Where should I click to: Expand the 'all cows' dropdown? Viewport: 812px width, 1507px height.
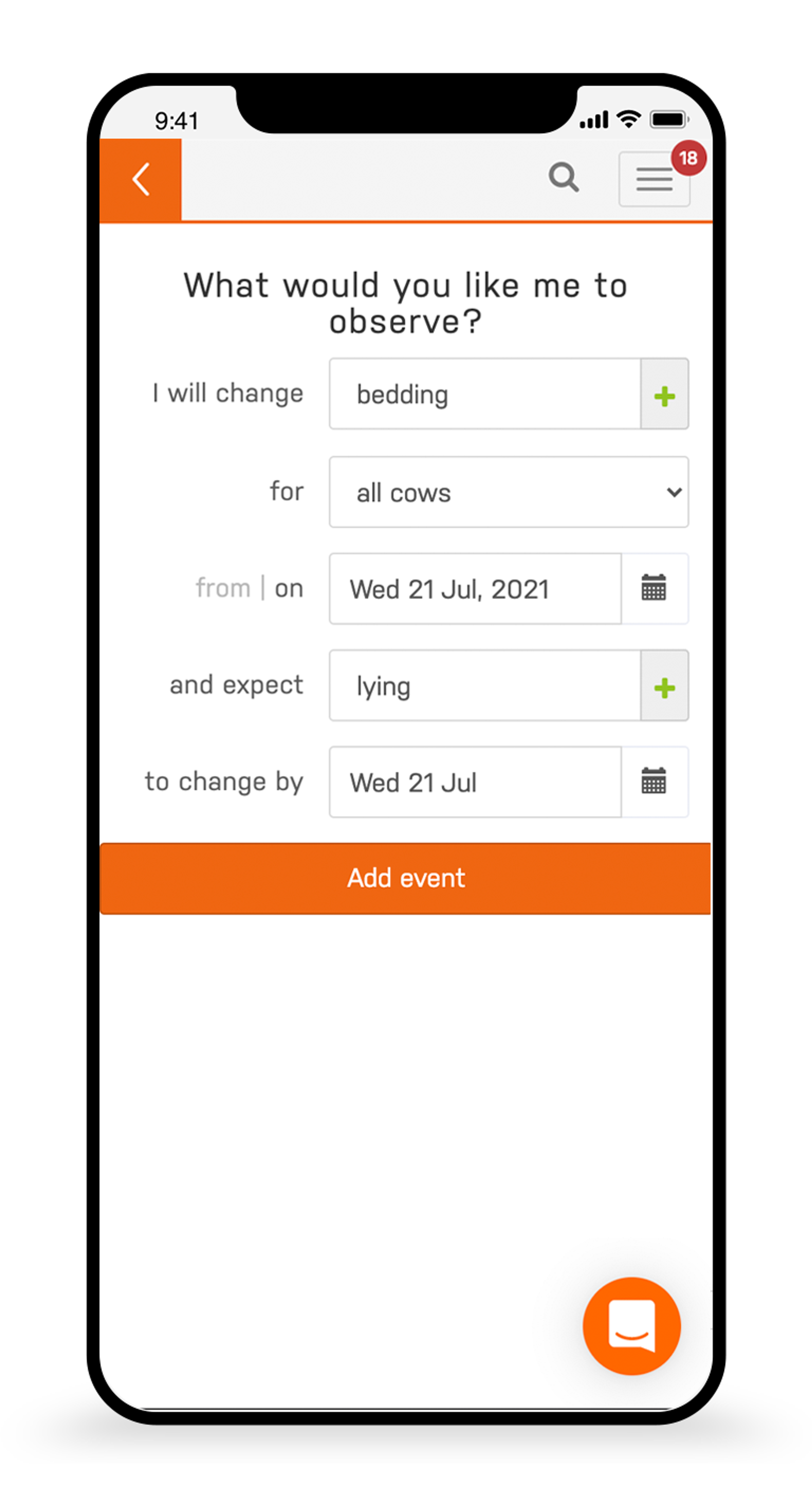coord(508,493)
